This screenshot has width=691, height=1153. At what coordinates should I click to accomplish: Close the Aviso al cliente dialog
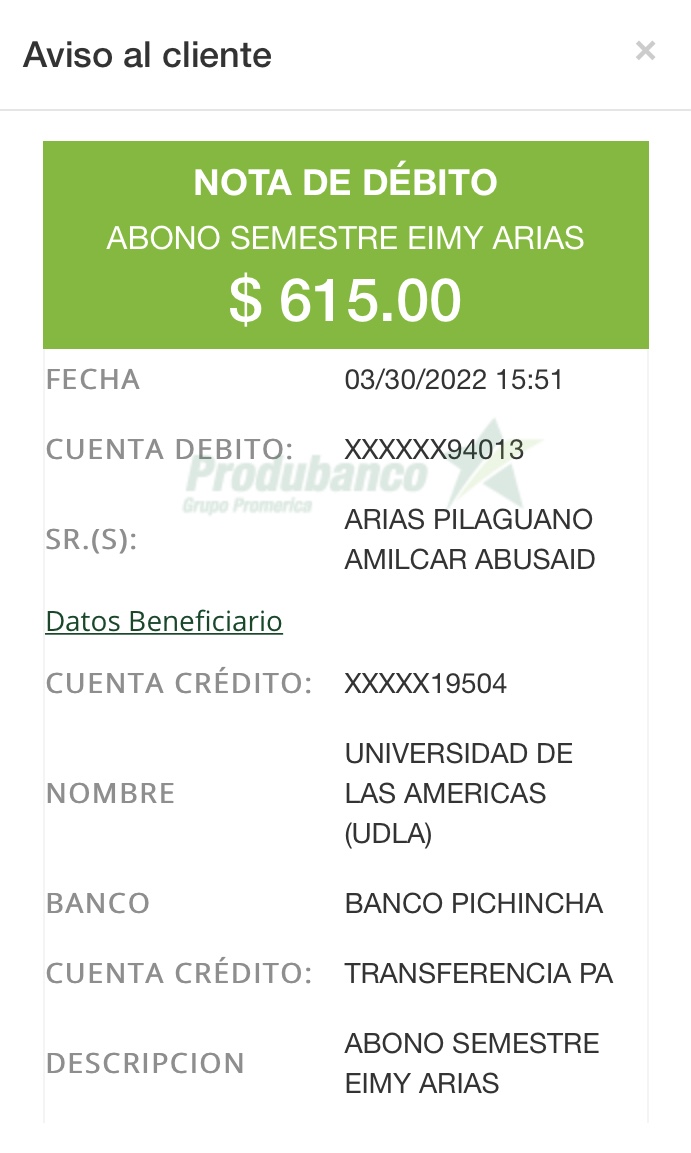tap(645, 51)
